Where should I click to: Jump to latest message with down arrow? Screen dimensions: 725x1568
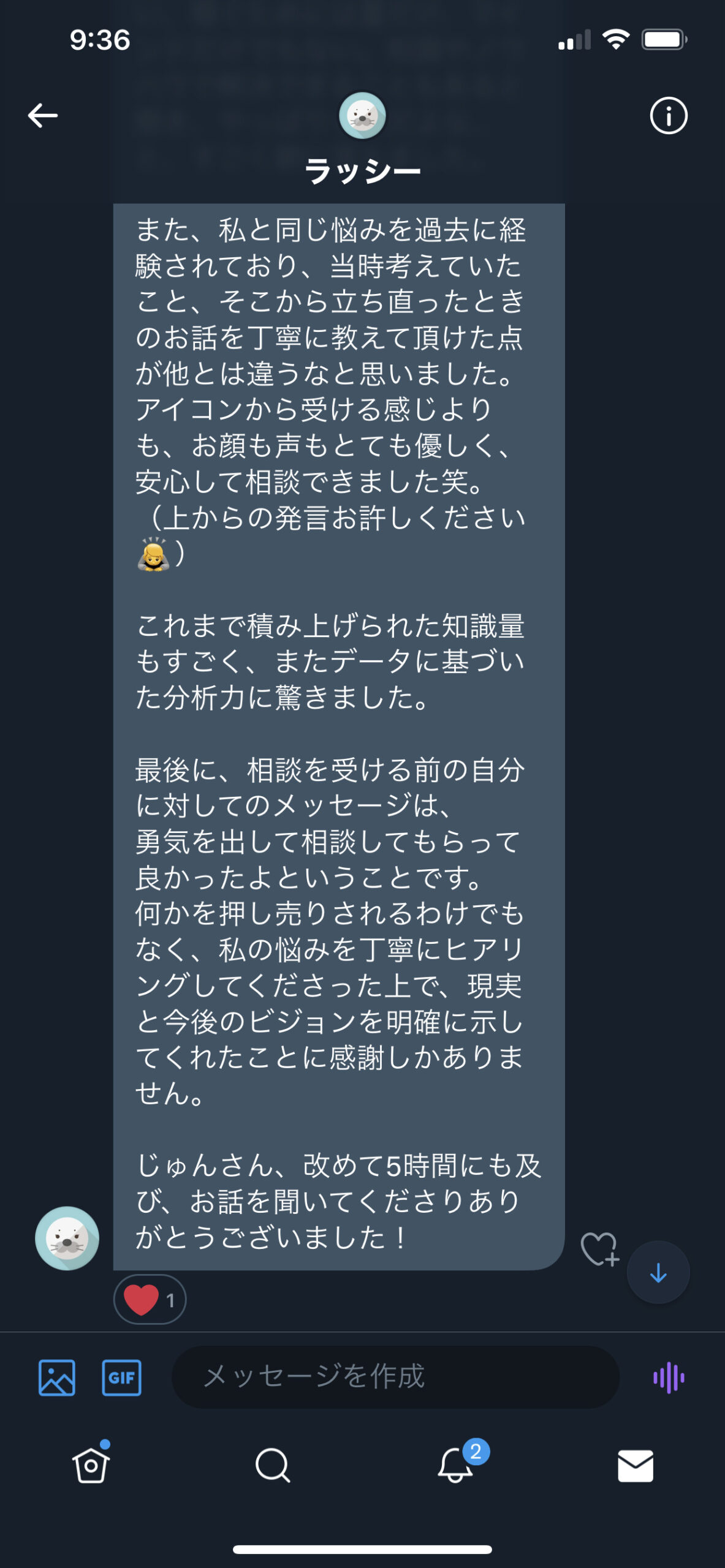pyautogui.click(x=658, y=1273)
